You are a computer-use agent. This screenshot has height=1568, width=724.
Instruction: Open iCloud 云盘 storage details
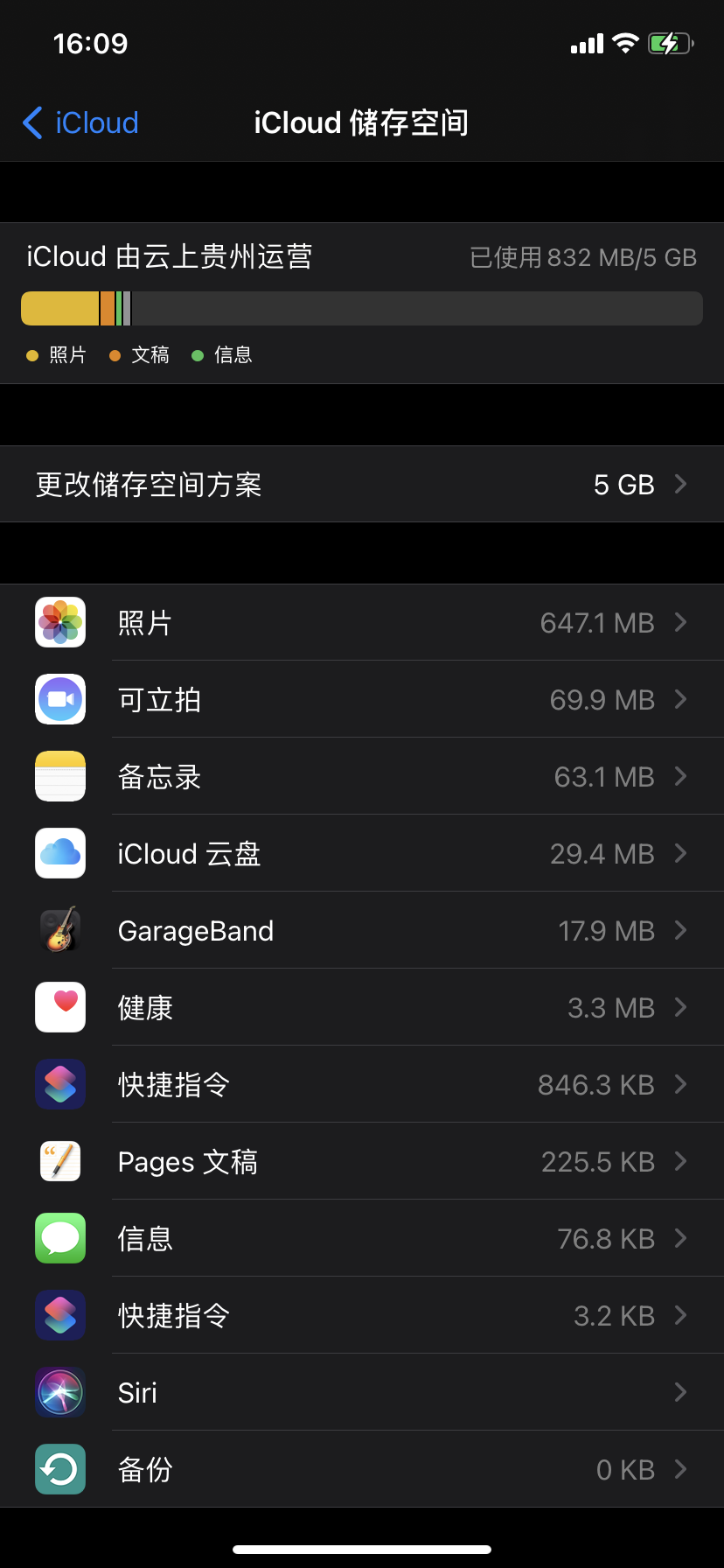pyautogui.click(x=362, y=854)
